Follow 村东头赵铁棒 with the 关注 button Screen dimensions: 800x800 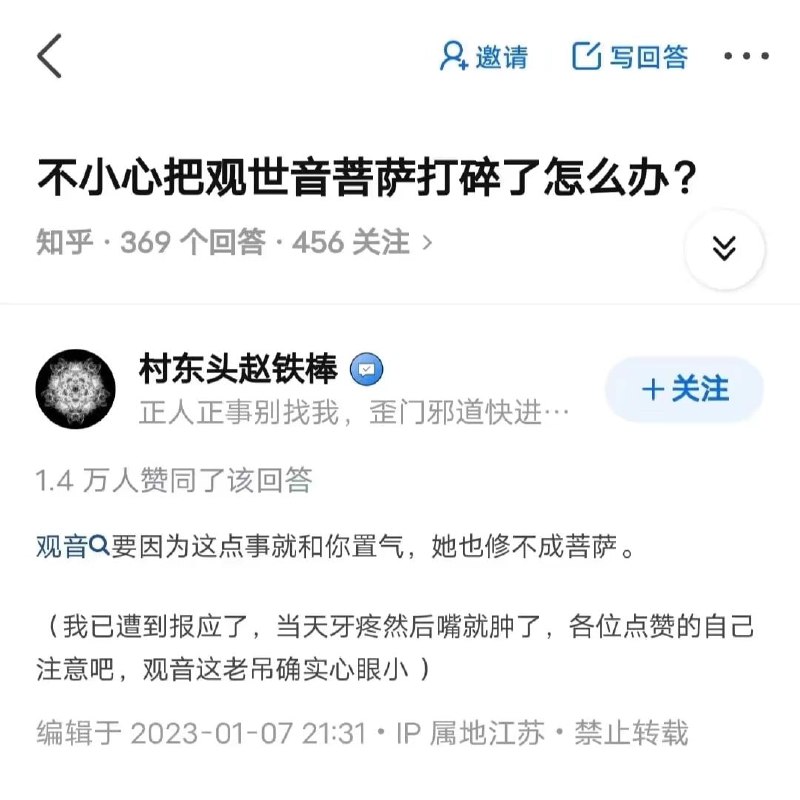click(x=685, y=390)
